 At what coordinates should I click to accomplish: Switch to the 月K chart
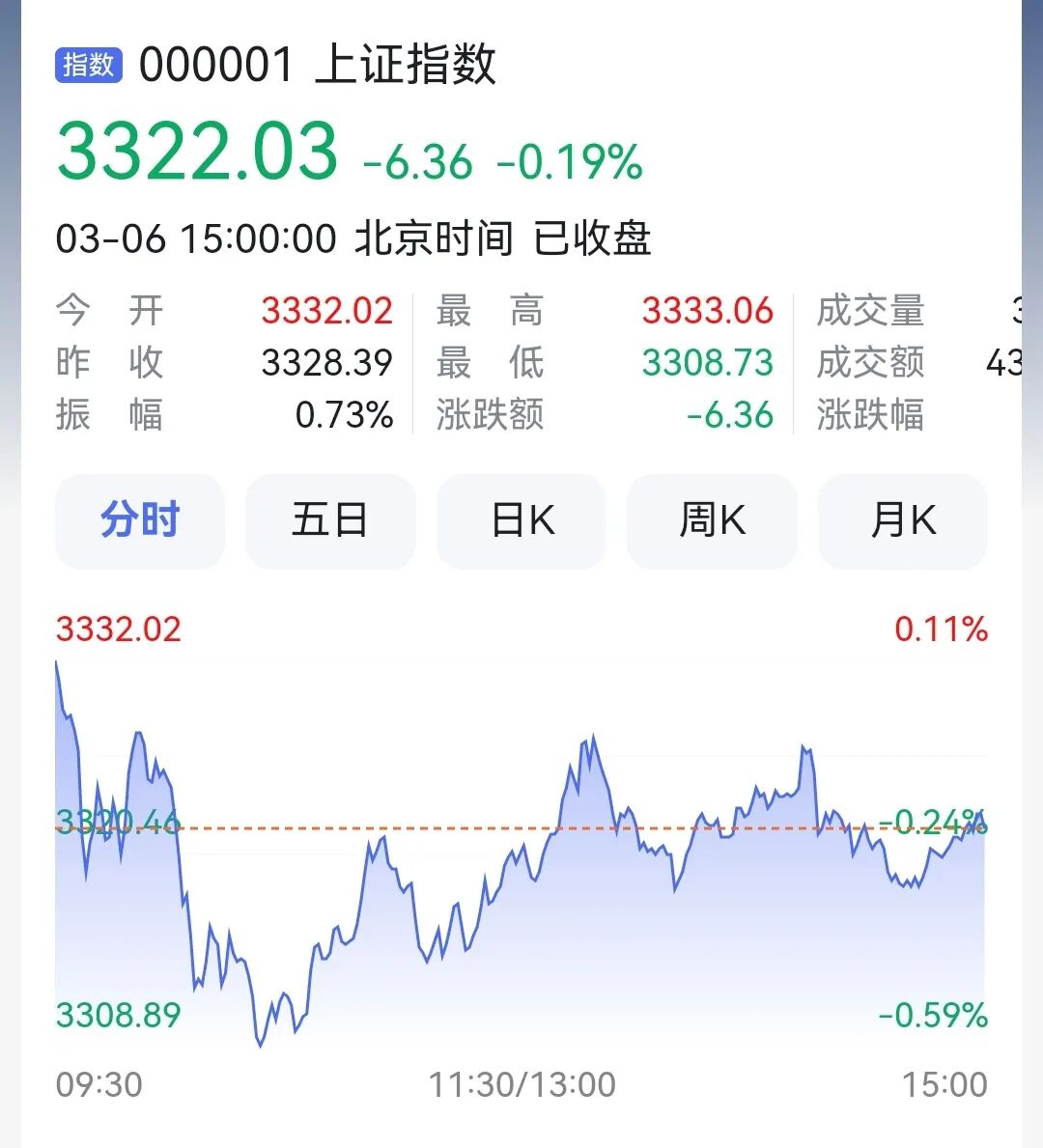tap(902, 521)
